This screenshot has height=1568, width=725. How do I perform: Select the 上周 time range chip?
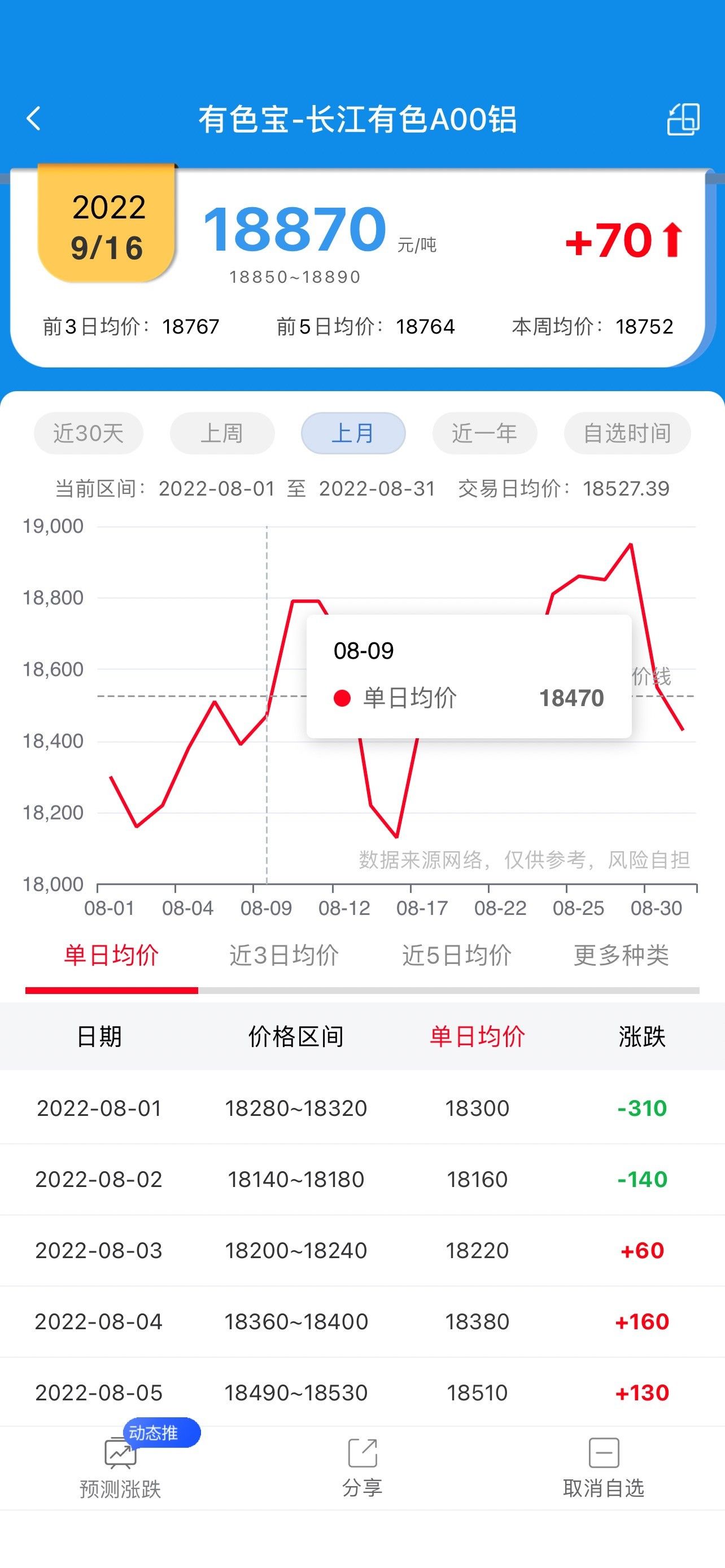coord(222,433)
